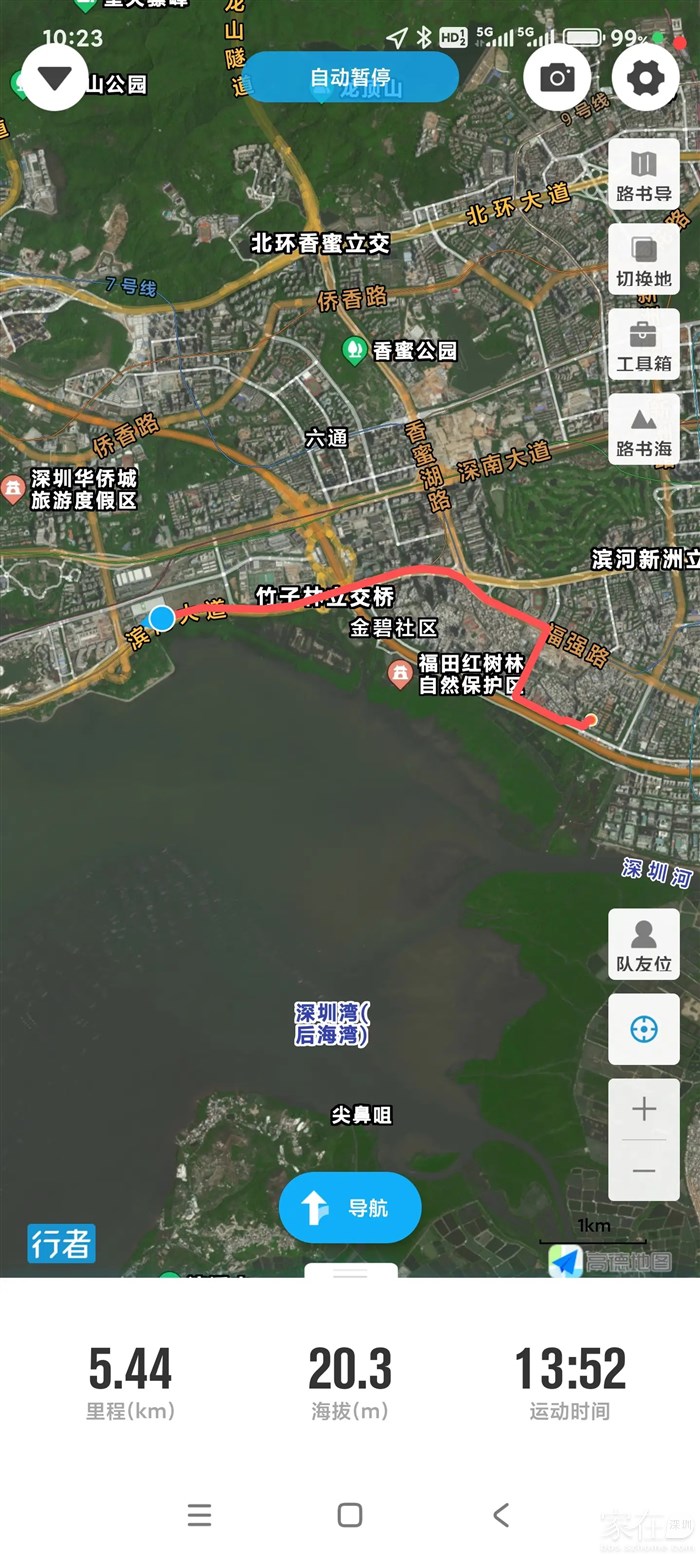Expand the stats panel handle
The image size is (700, 1555).
coord(350,1274)
